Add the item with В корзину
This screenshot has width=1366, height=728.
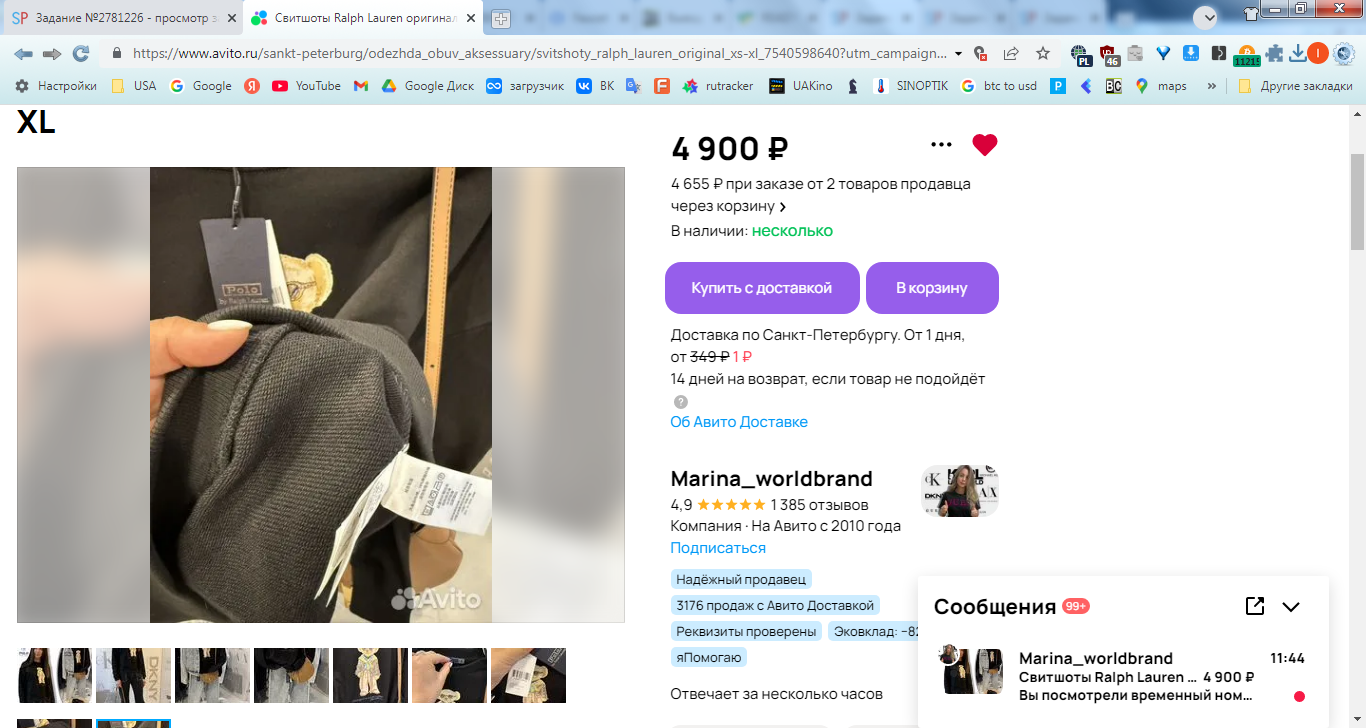pos(932,288)
